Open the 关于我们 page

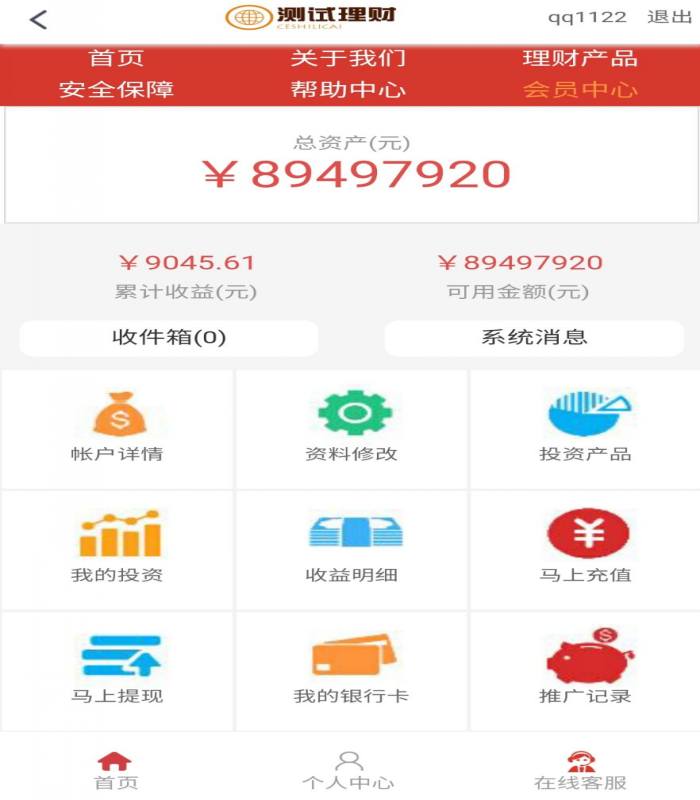(348, 58)
